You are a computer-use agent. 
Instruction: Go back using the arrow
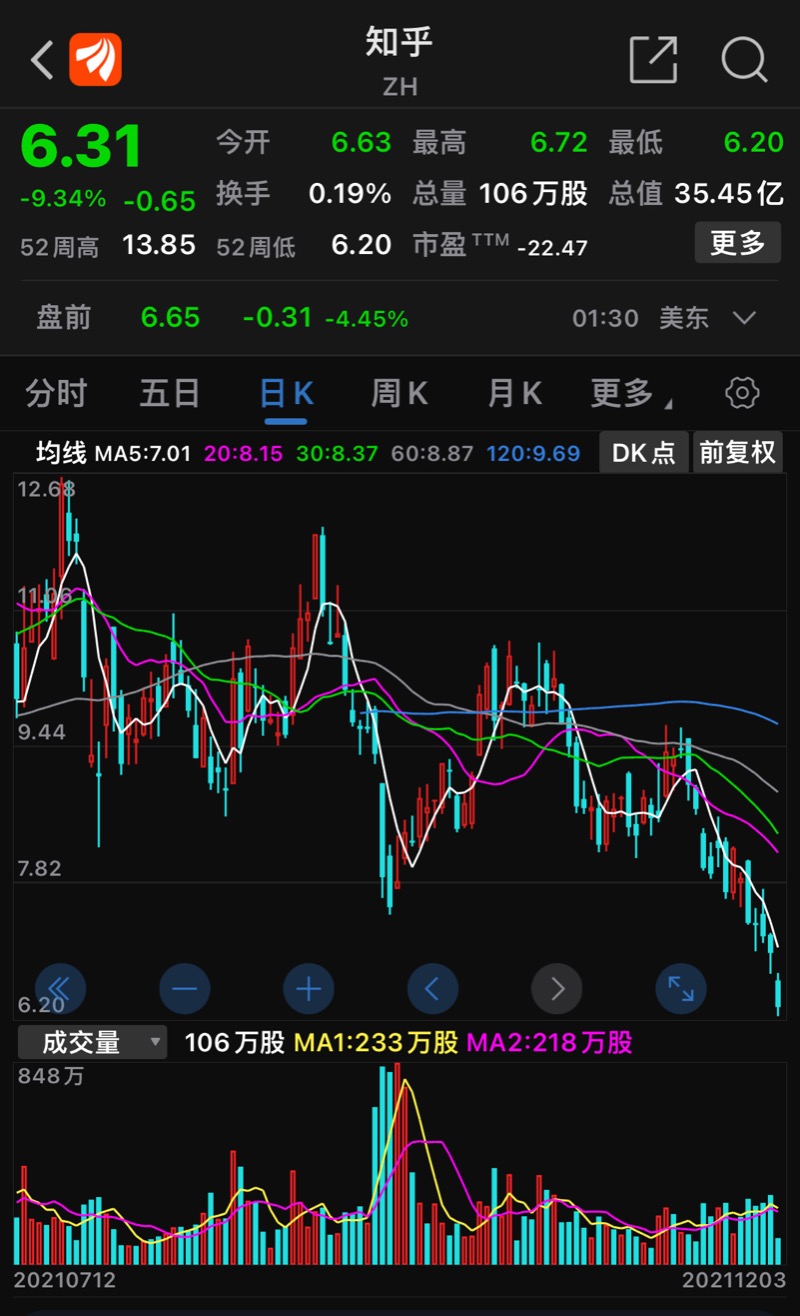(x=42, y=61)
